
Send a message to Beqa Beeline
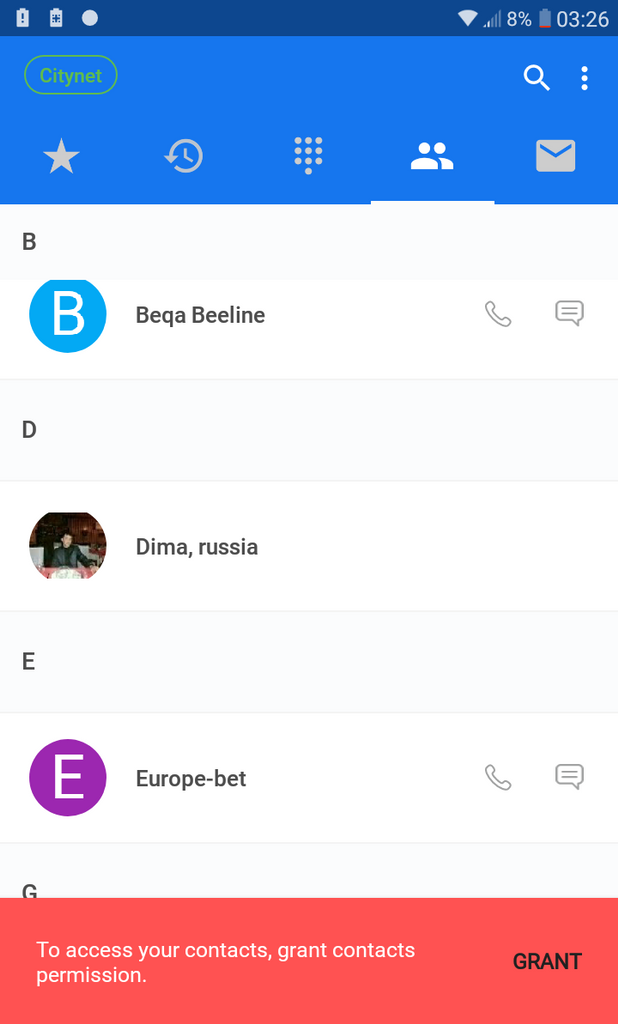click(x=569, y=313)
